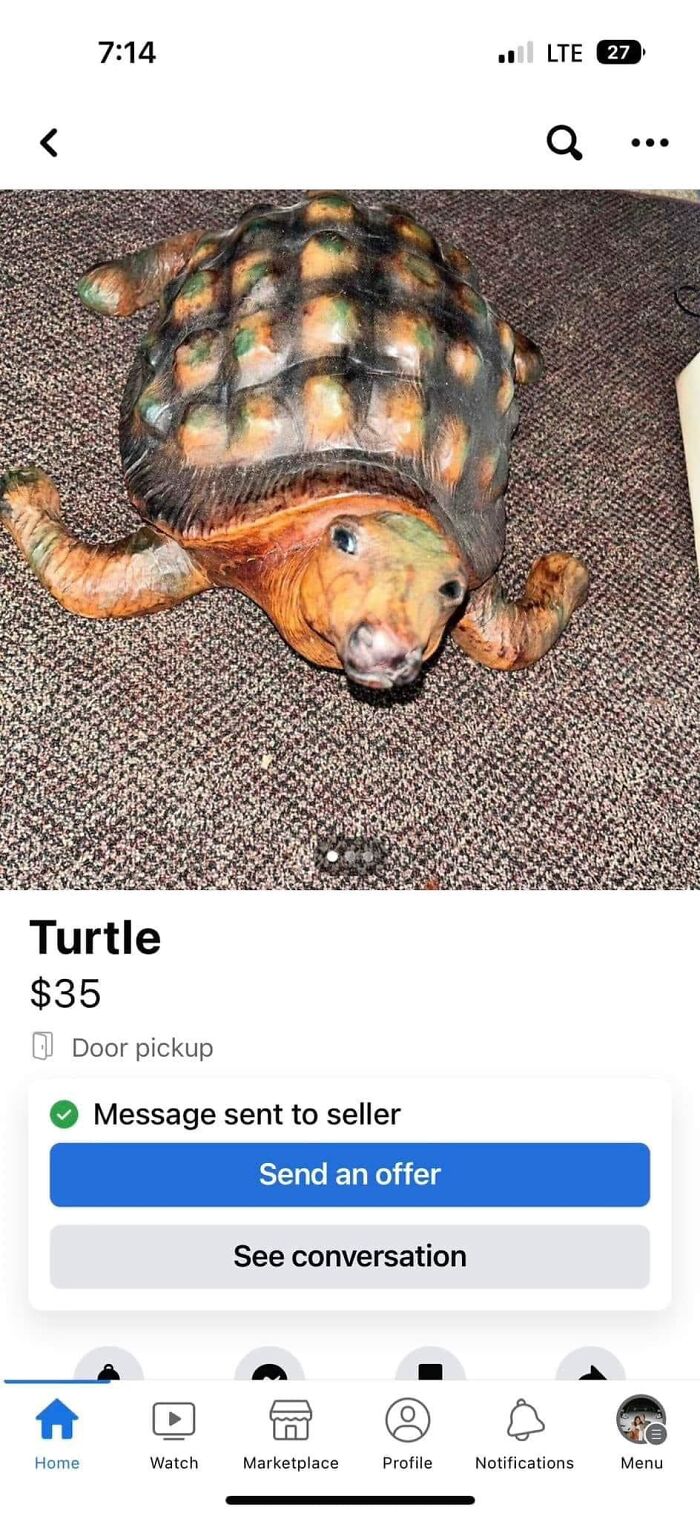Switch to the Home tab
Image resolution: width=700 pixels, height=1519 pixels.
[x=57, y=1434]
